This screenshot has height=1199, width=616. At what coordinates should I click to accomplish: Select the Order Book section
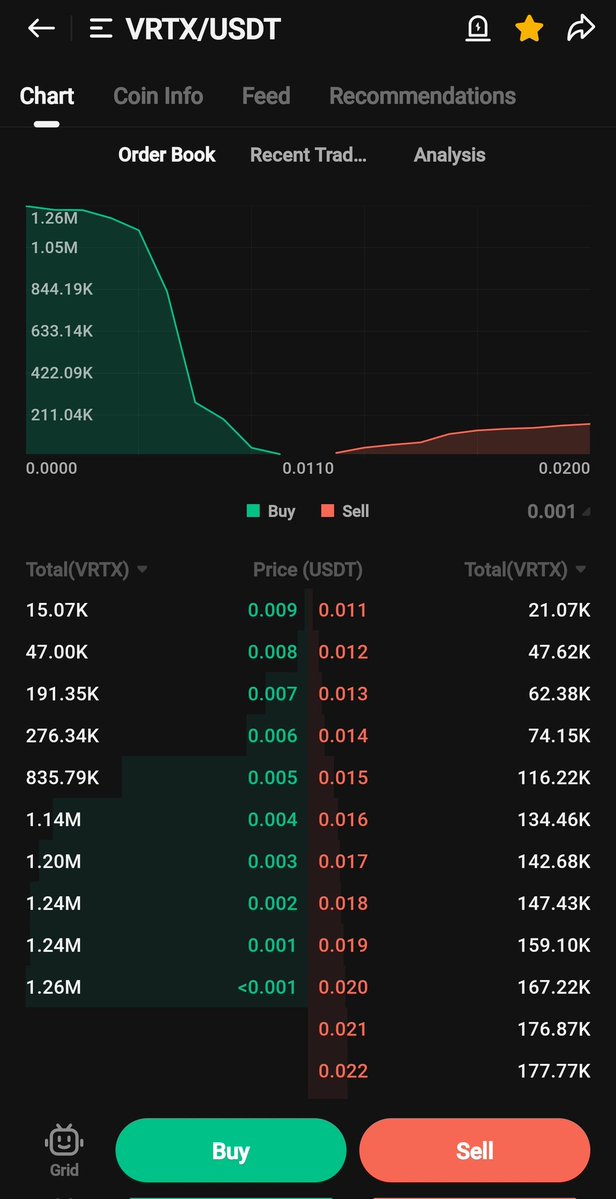[167, 155]
